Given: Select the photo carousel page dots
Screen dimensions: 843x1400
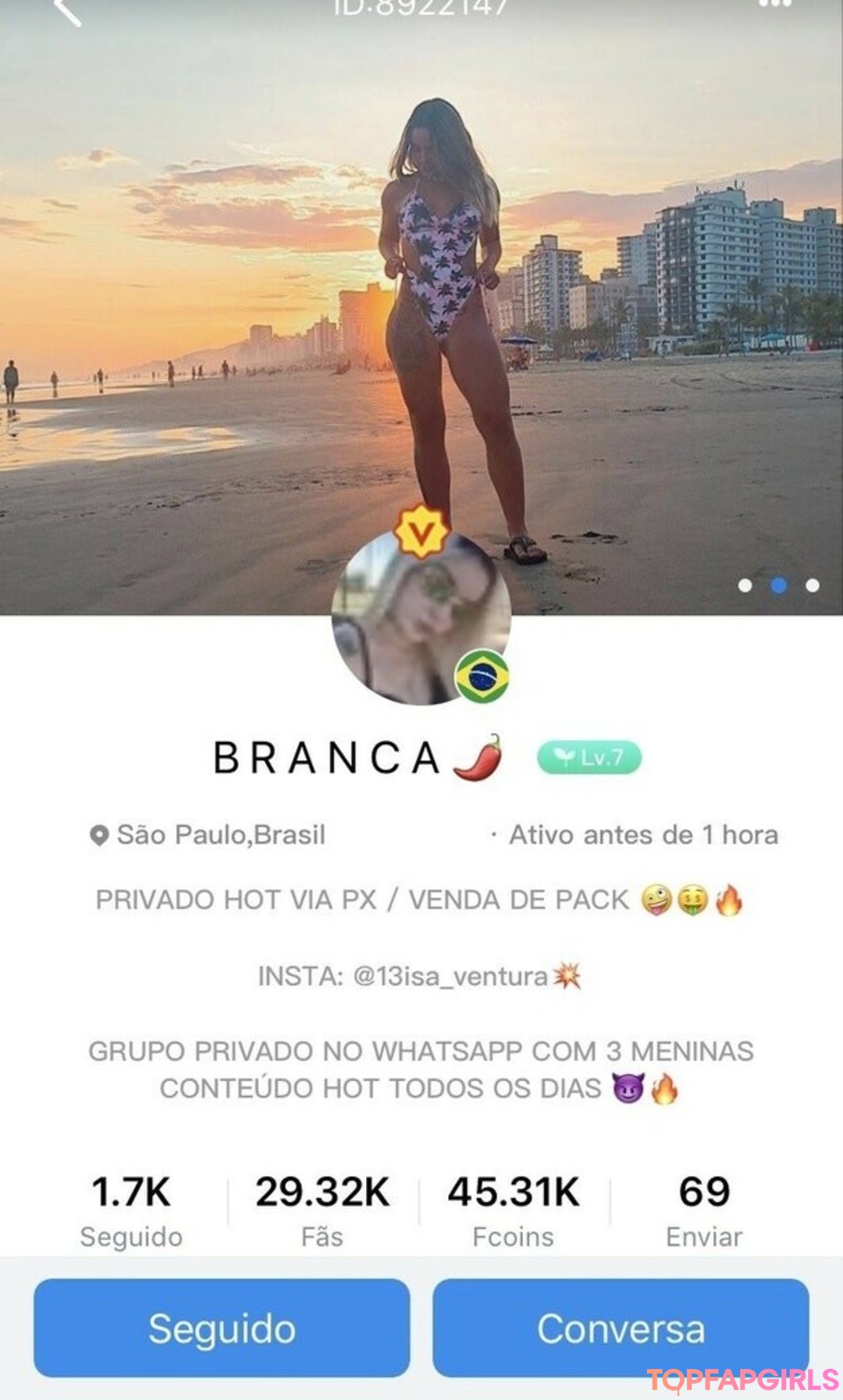Looking at the screenshot, I should [x=778, y=585].
